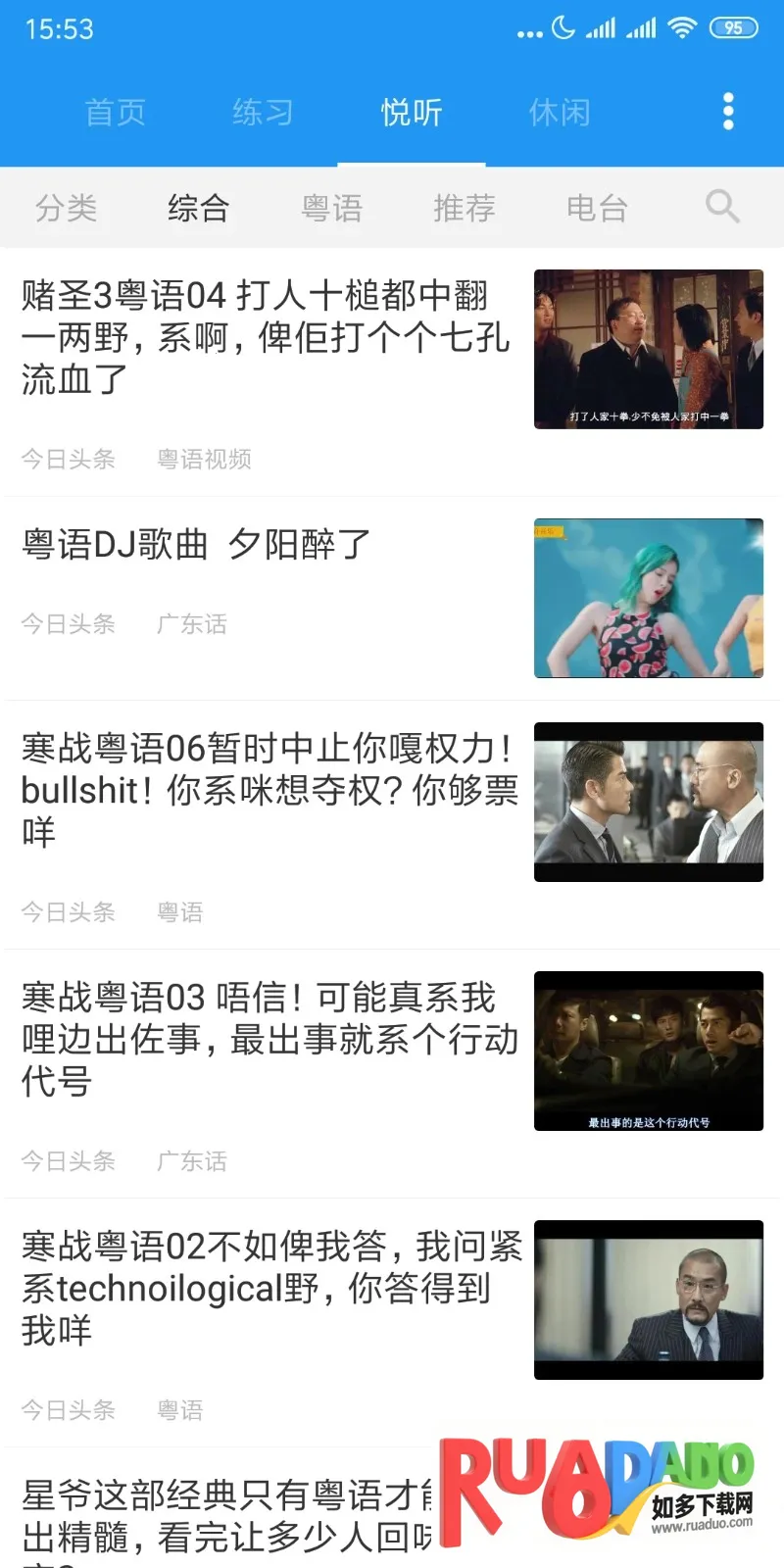Open the 休闲 tab
Image resolution: width=784 pixels, height=1568 pixels.
(560, 113)
